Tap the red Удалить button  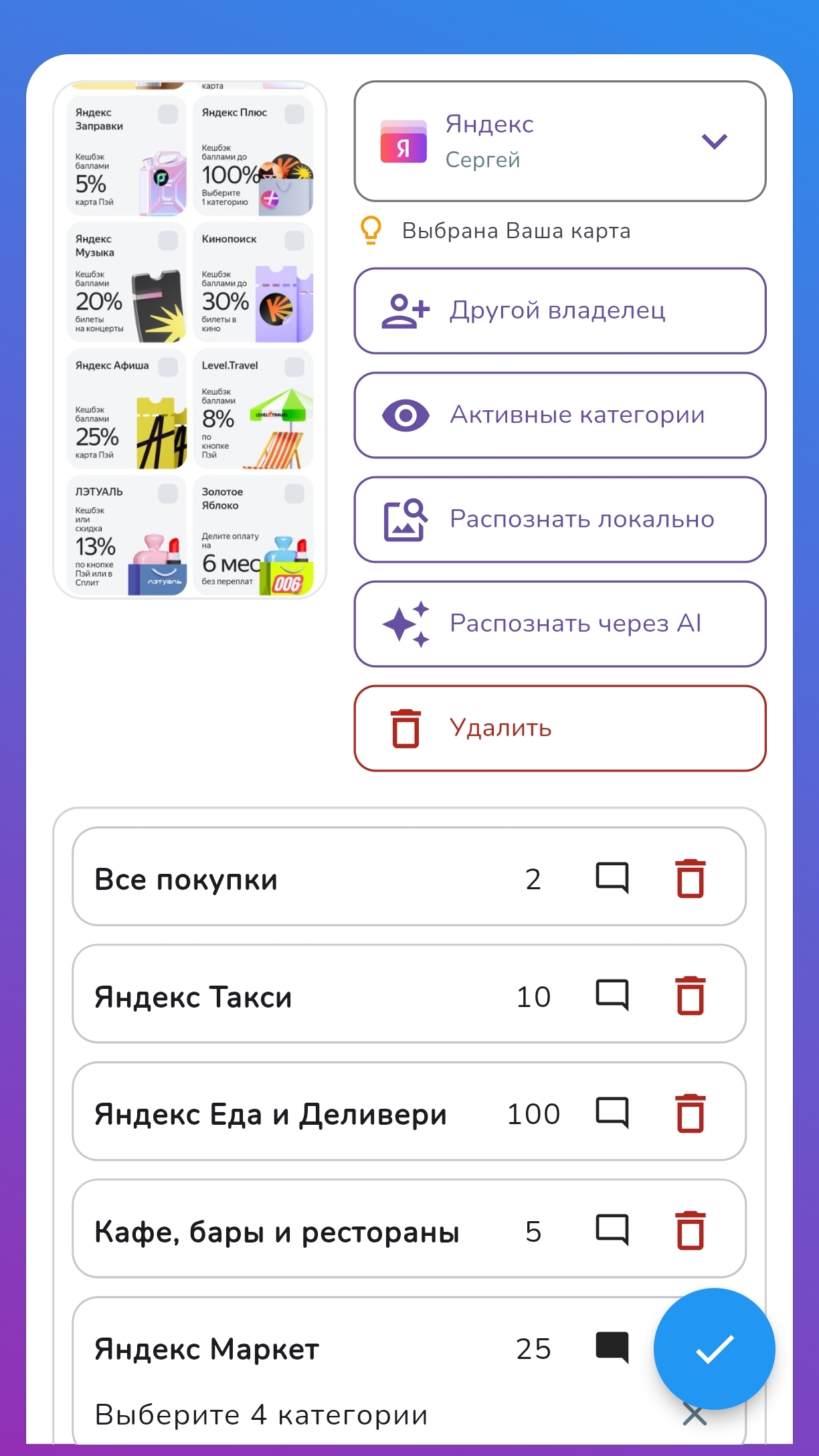[559, 729]
